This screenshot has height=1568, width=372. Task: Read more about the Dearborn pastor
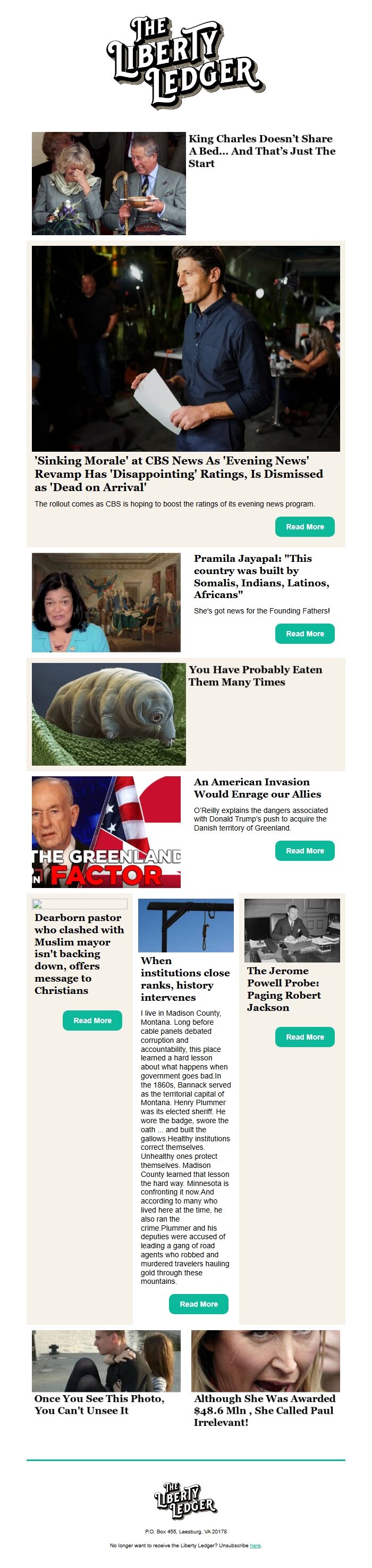[x=92, y=1020]
